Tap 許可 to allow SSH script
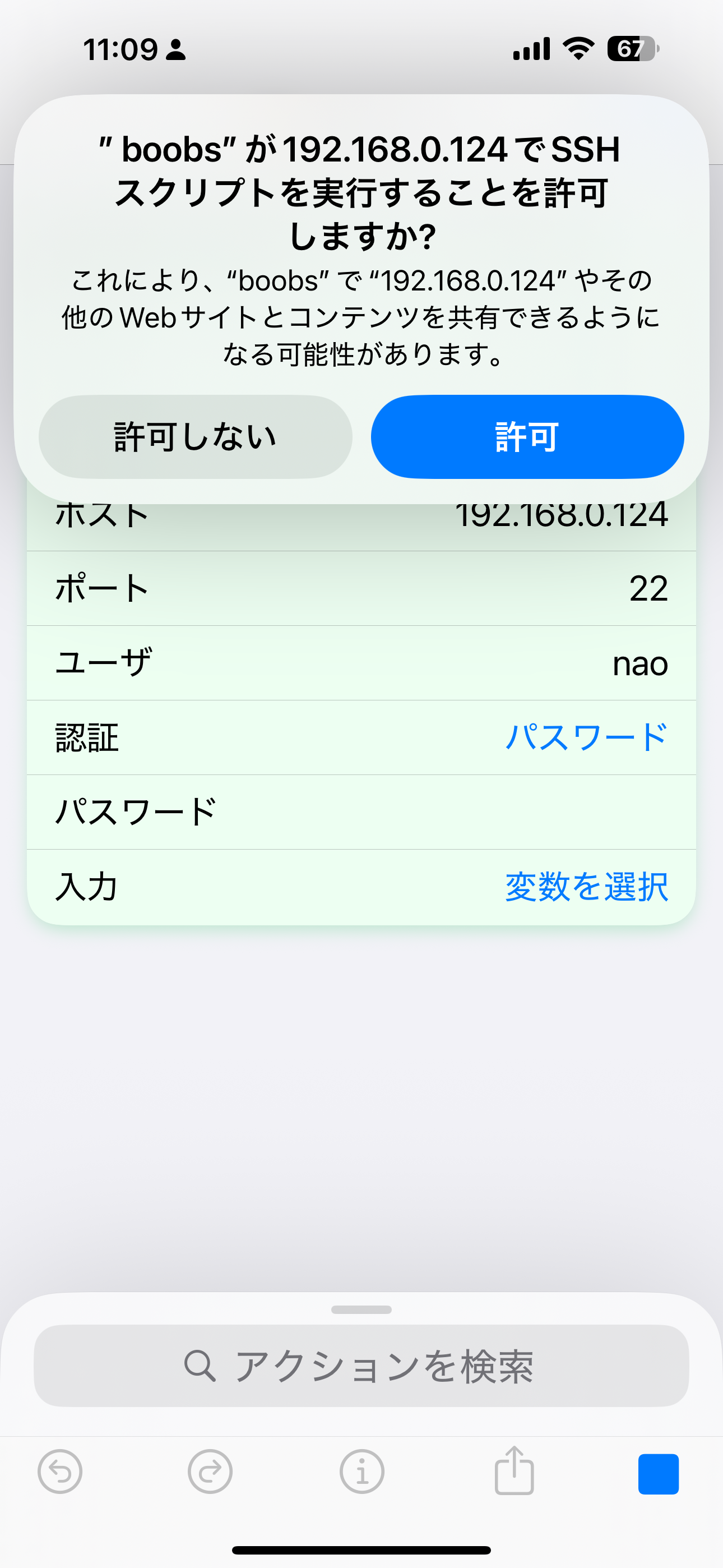 click(x=527, y=436)
